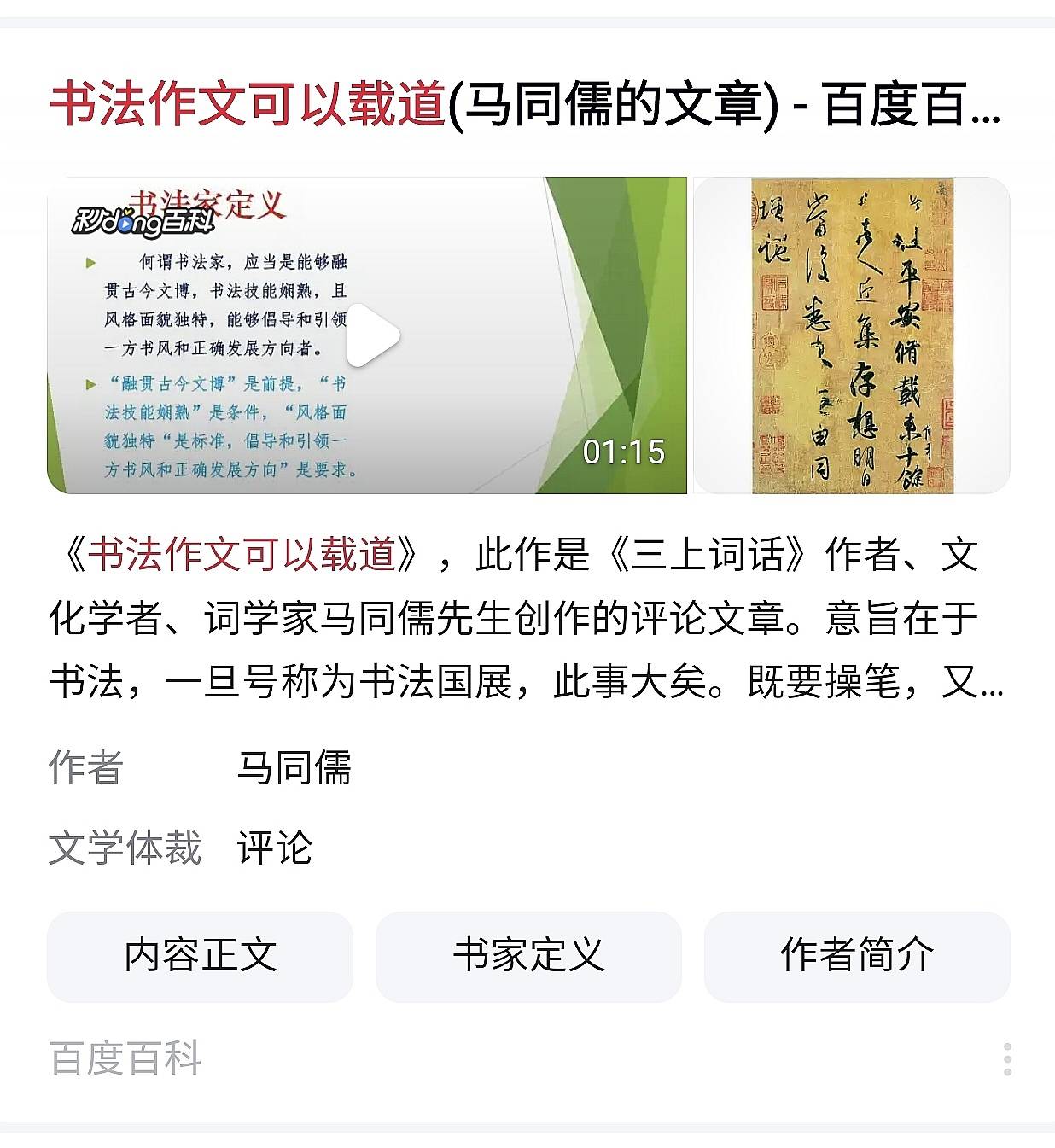
Task: Open the calligraphy scroll image thumbnail
Action: tap(851, 335)
